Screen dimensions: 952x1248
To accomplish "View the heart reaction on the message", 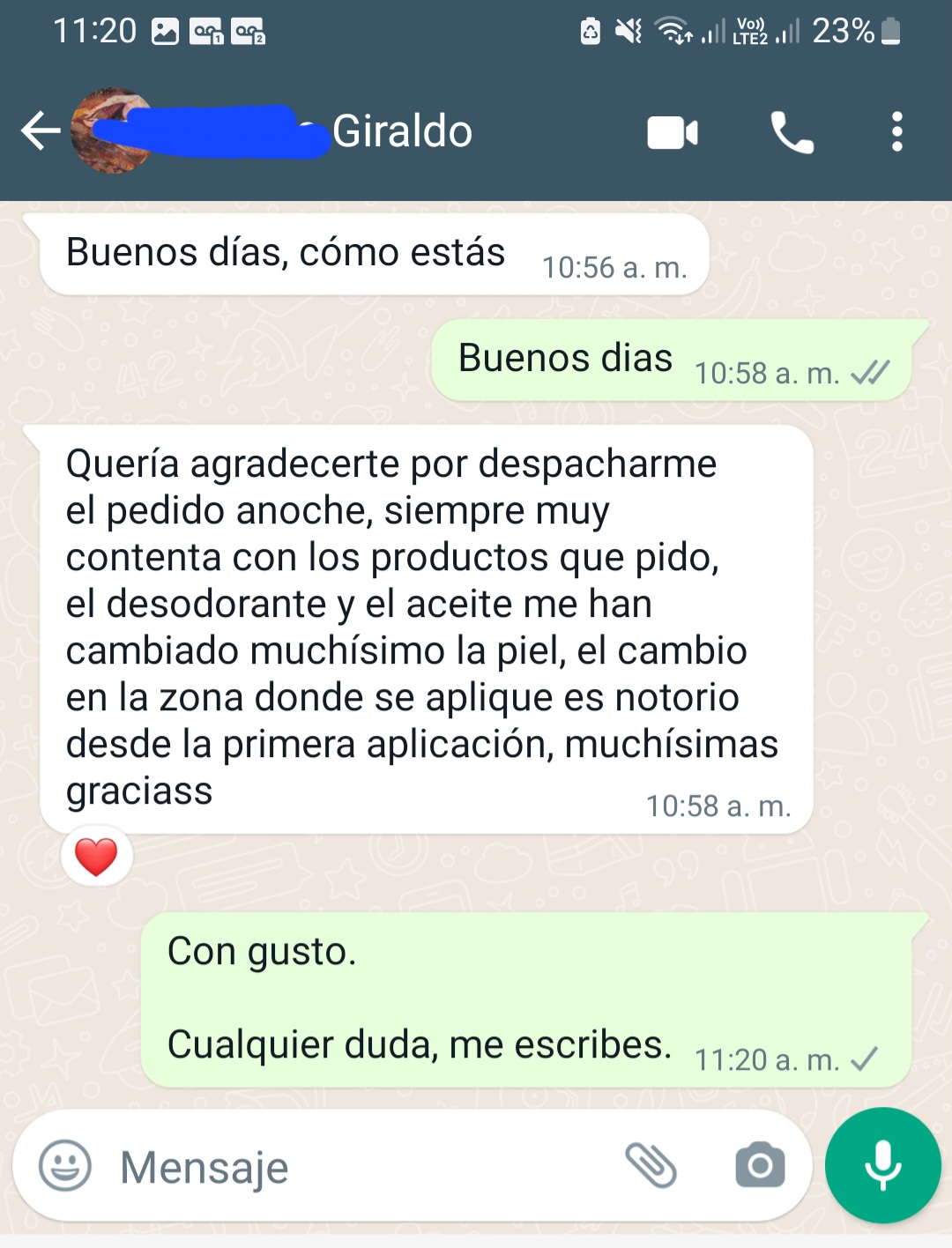I will [97, 857].
